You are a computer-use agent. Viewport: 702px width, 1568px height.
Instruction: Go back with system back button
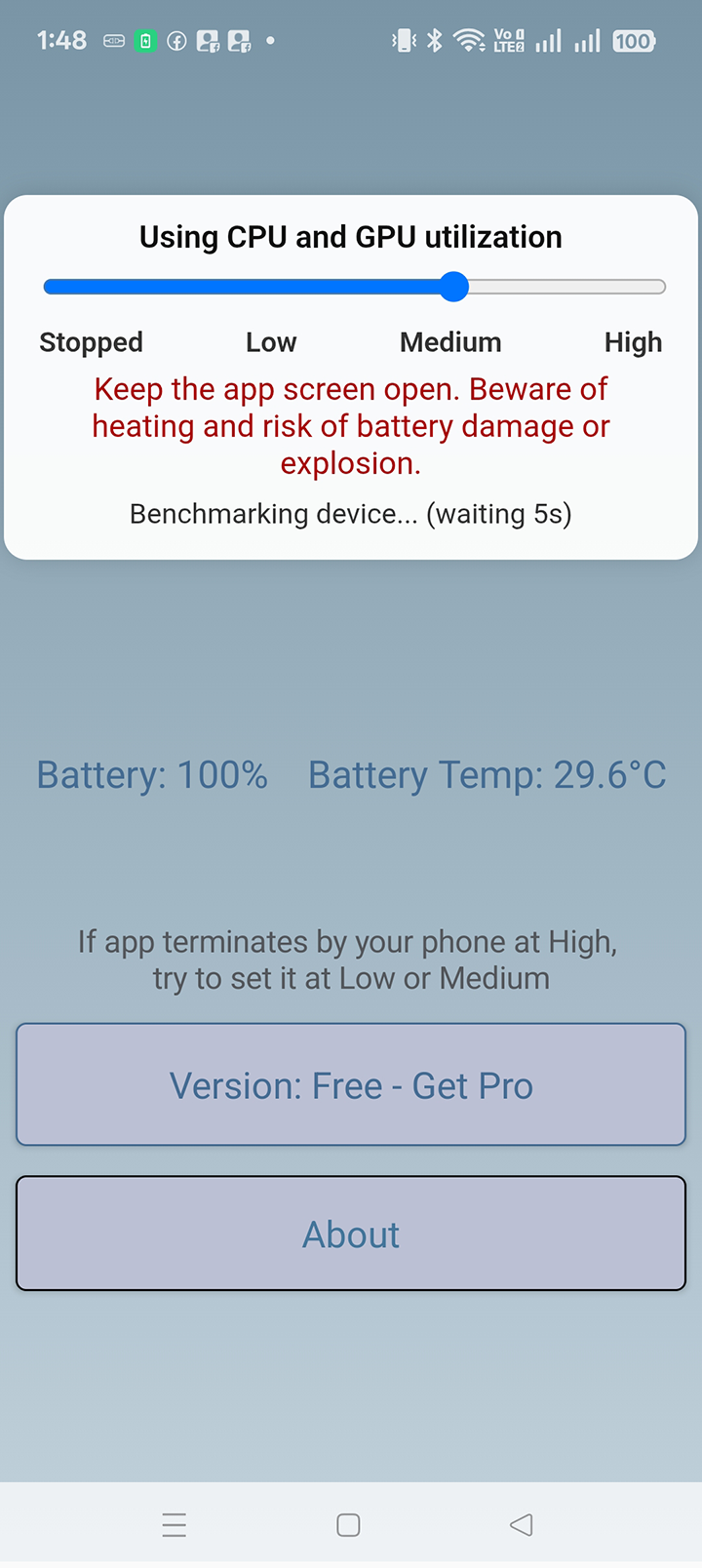pos(522,1524)
